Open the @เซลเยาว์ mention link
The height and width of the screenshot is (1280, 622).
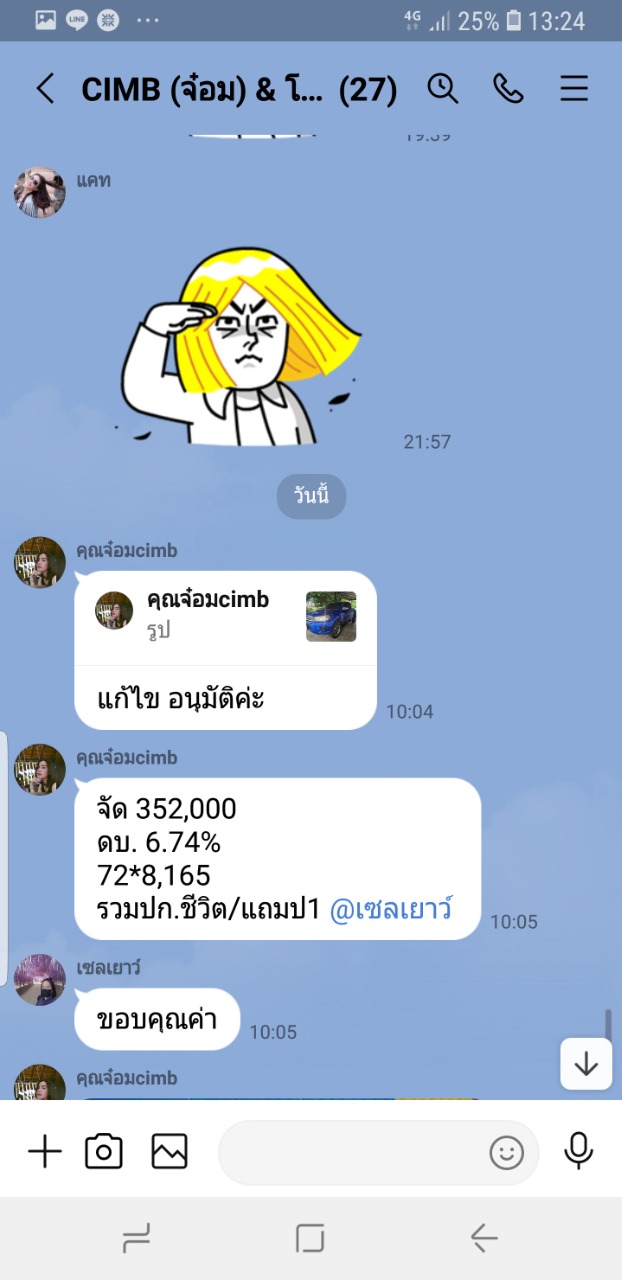[x=391, y=909]
